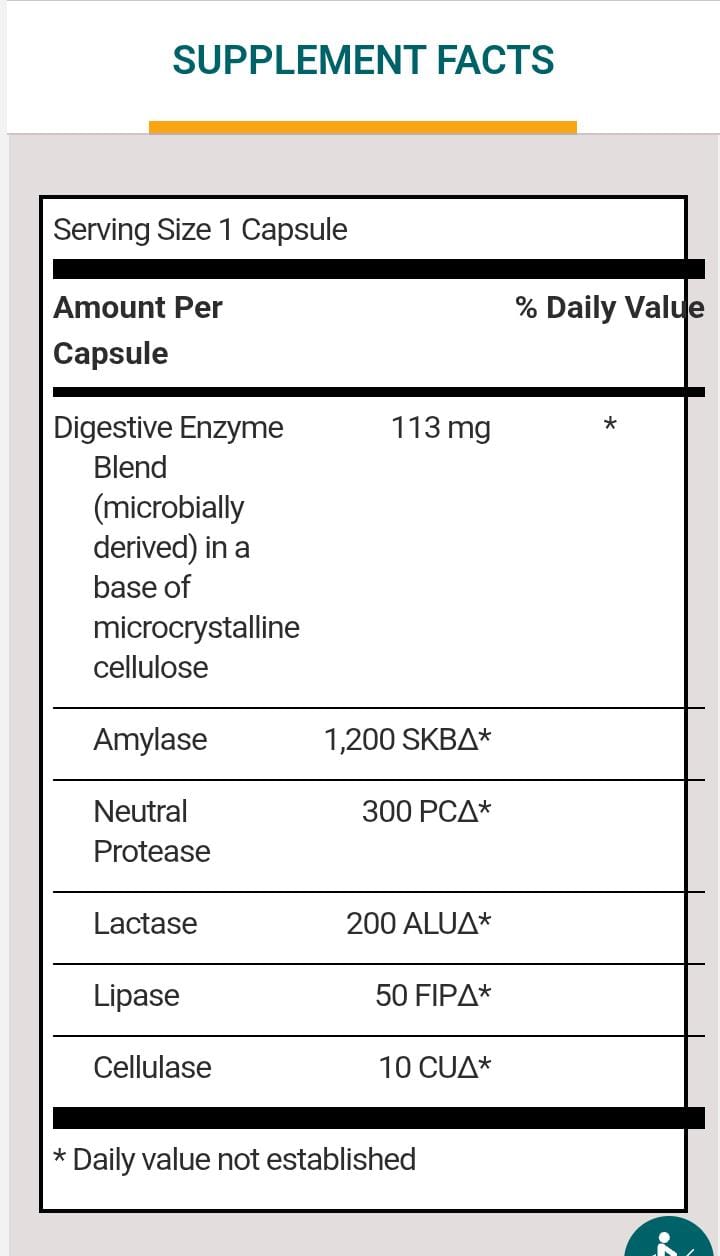Click the Cellulase row
The image size is (720, 1256).
point(152,1067)
